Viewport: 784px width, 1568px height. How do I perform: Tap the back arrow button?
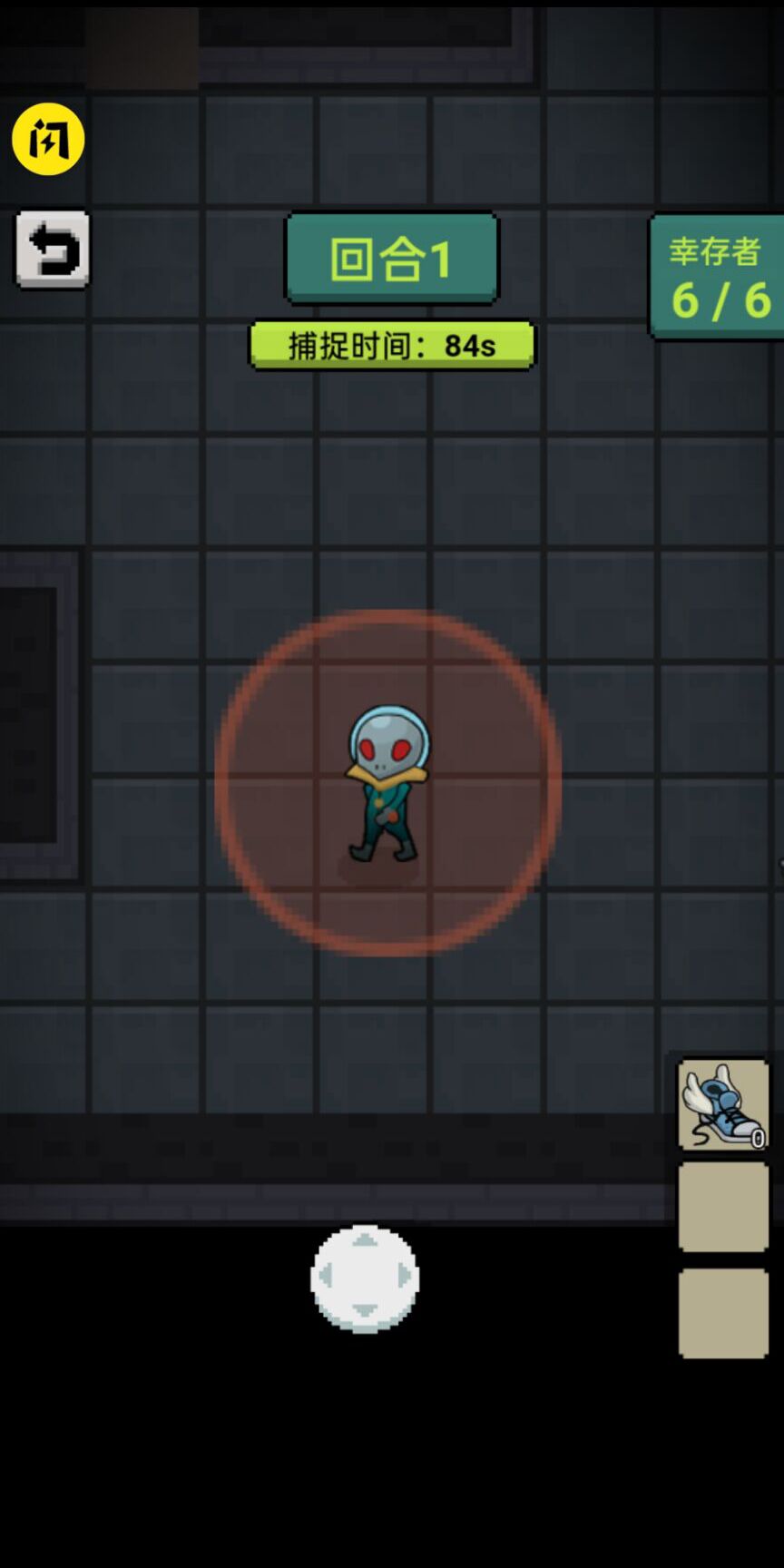[53, 250]
